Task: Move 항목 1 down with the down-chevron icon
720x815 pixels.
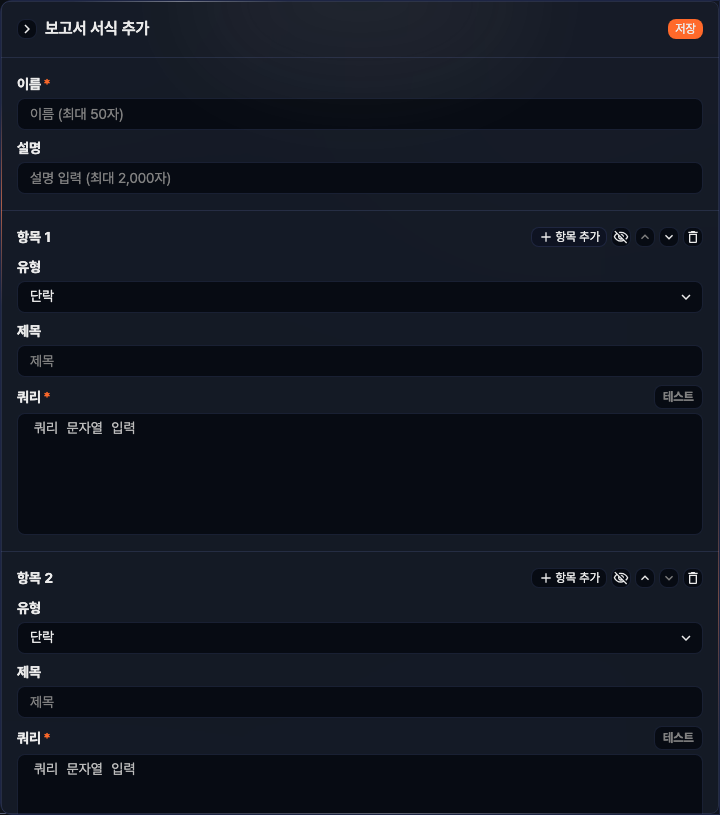Action: pos(669,237)
